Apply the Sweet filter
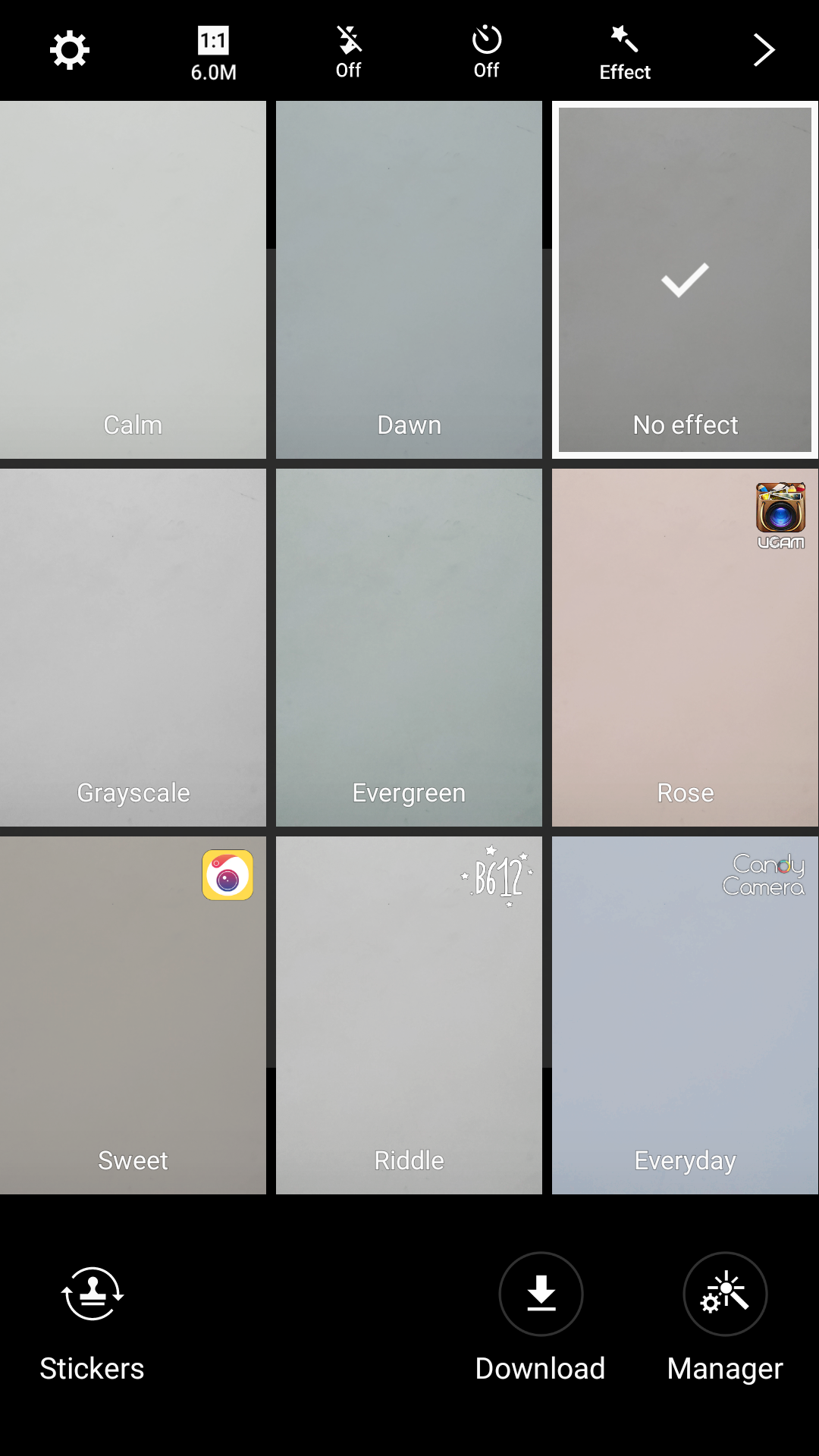Screen dimensions: 819x1456 tap(133, 1015)
